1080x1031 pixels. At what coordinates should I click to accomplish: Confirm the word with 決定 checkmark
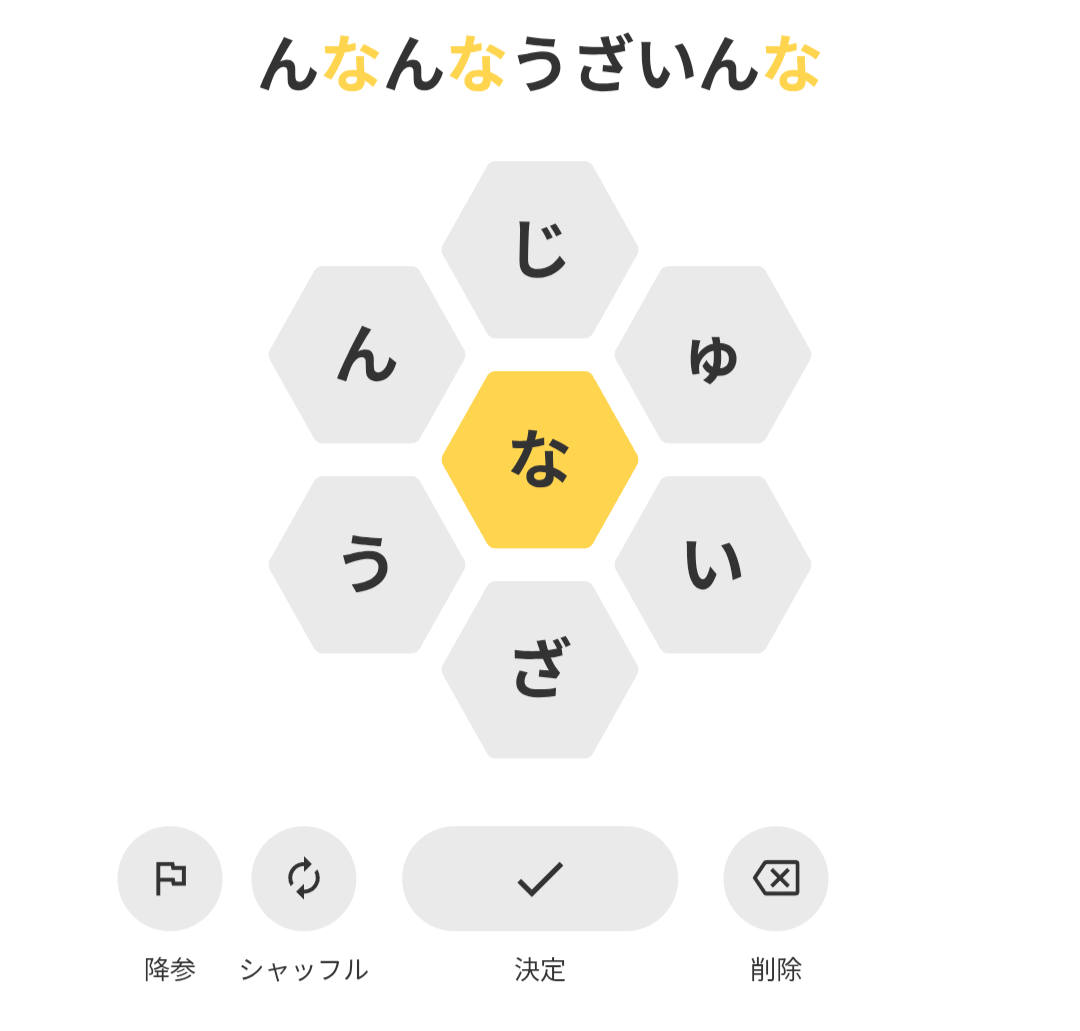(x=540, y=878)
